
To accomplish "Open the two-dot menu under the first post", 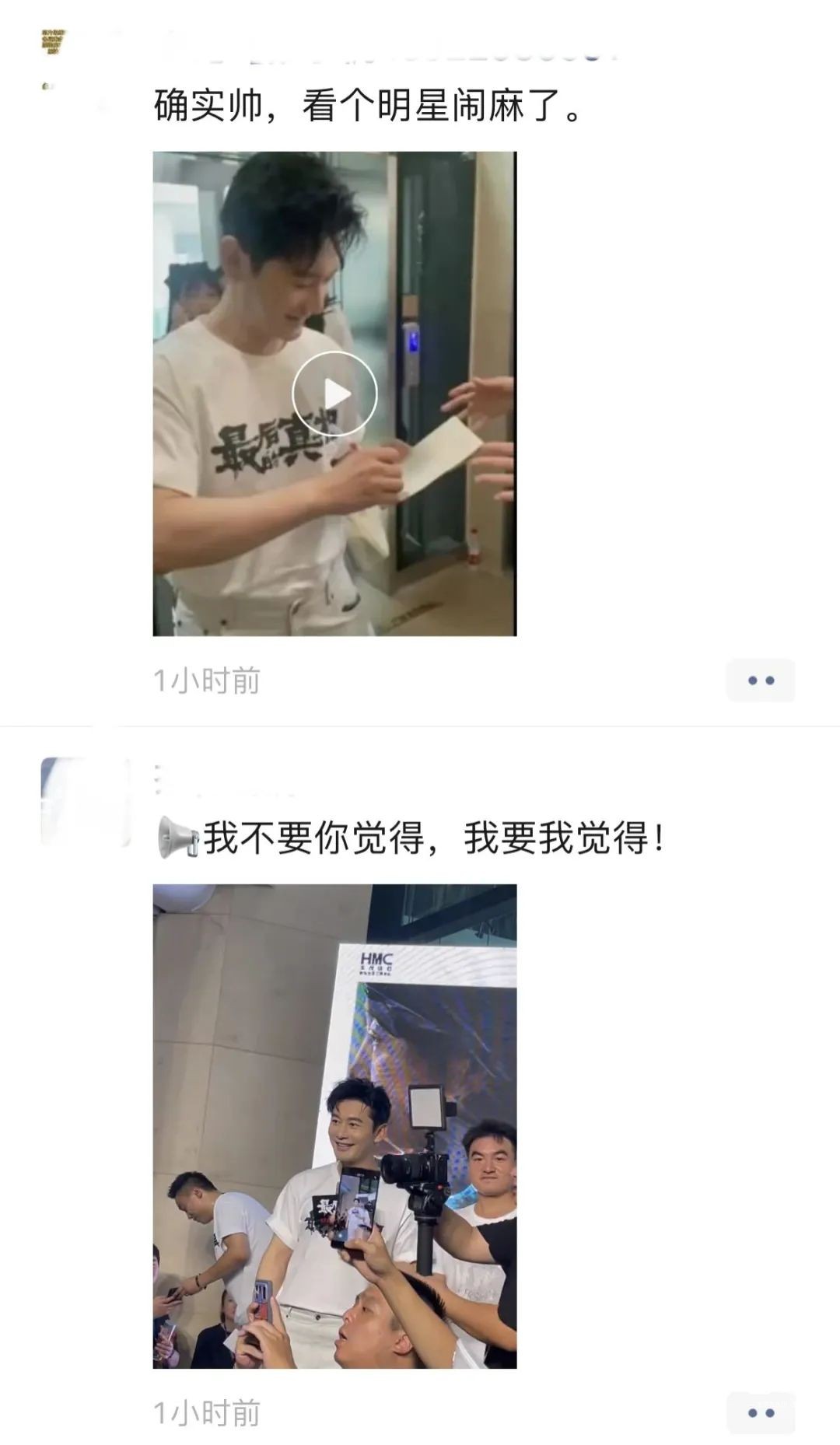I will (x=760, y=681).
